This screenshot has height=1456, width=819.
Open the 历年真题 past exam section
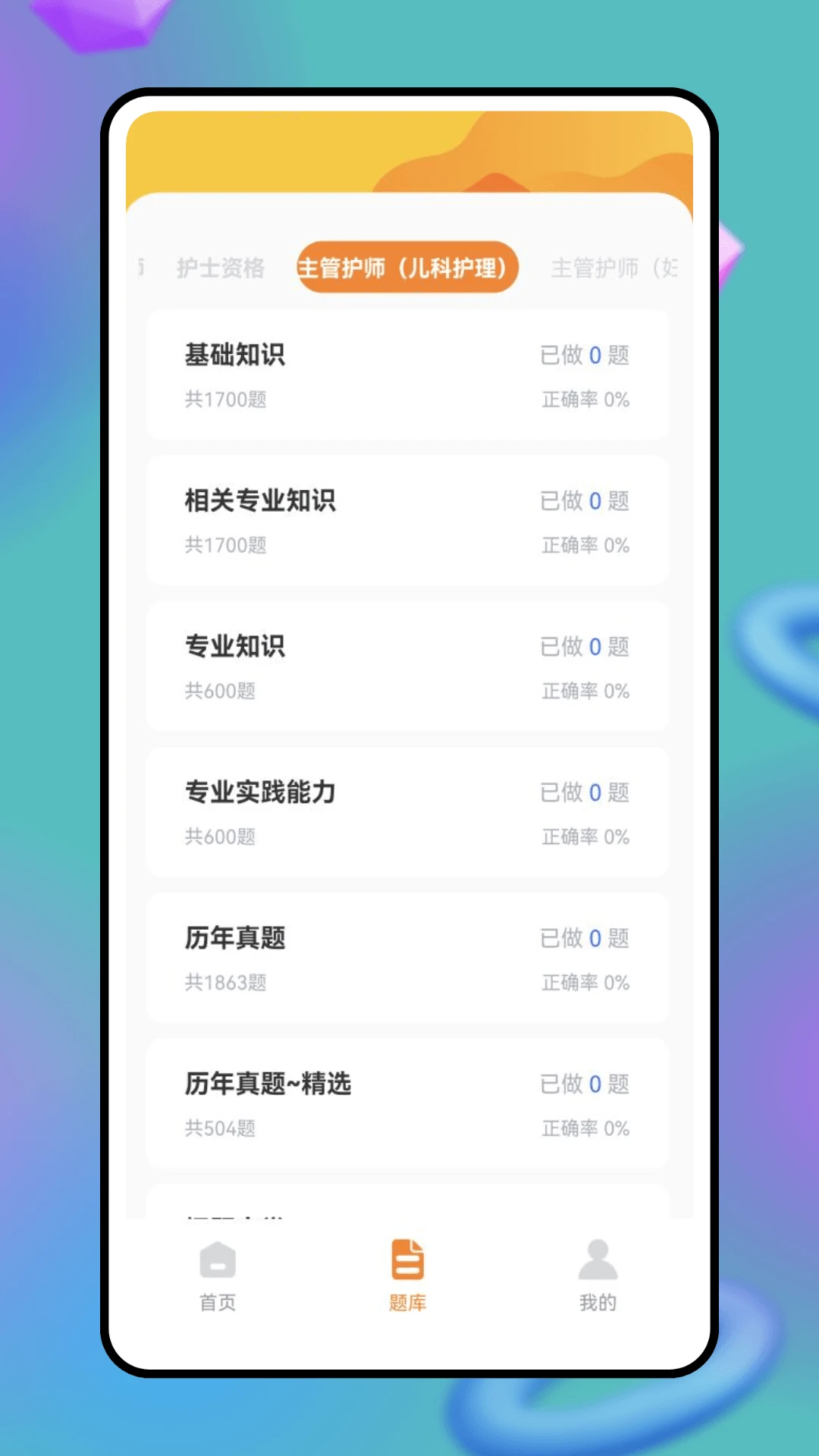(407, 958)
